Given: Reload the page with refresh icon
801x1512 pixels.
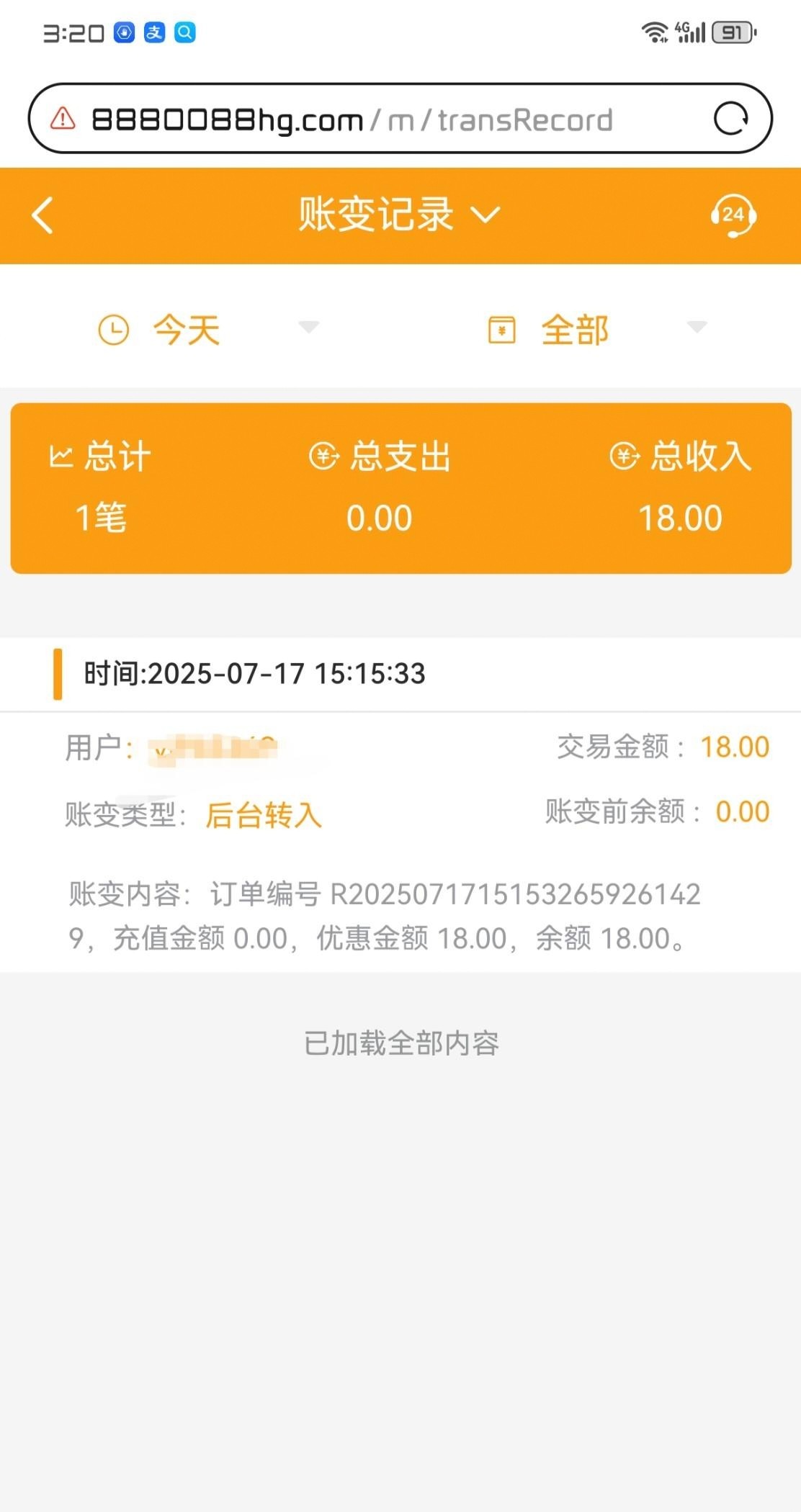Looking at the screenshot, I should tap(730, 119).
